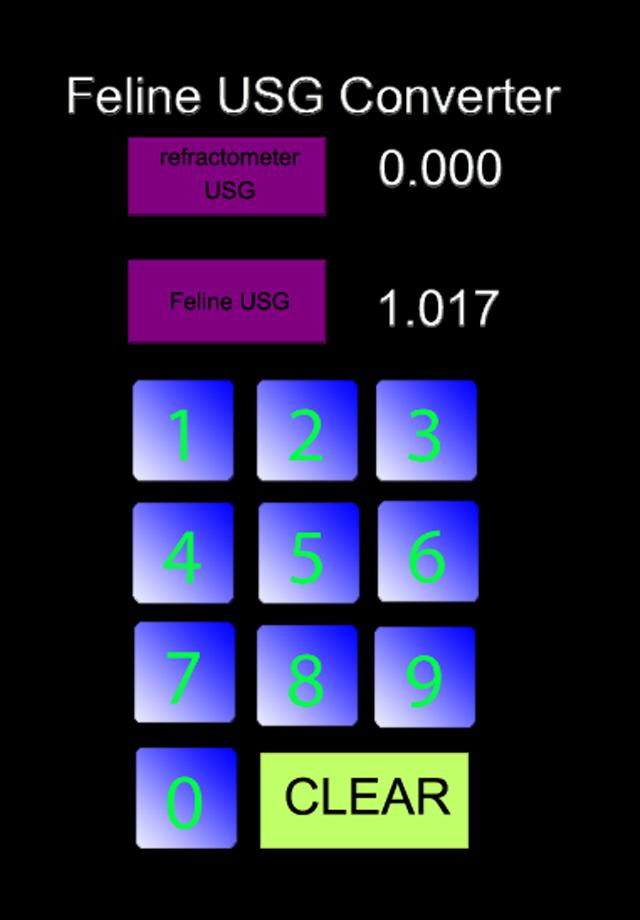Enter digit 8 on the keypad

306,675
